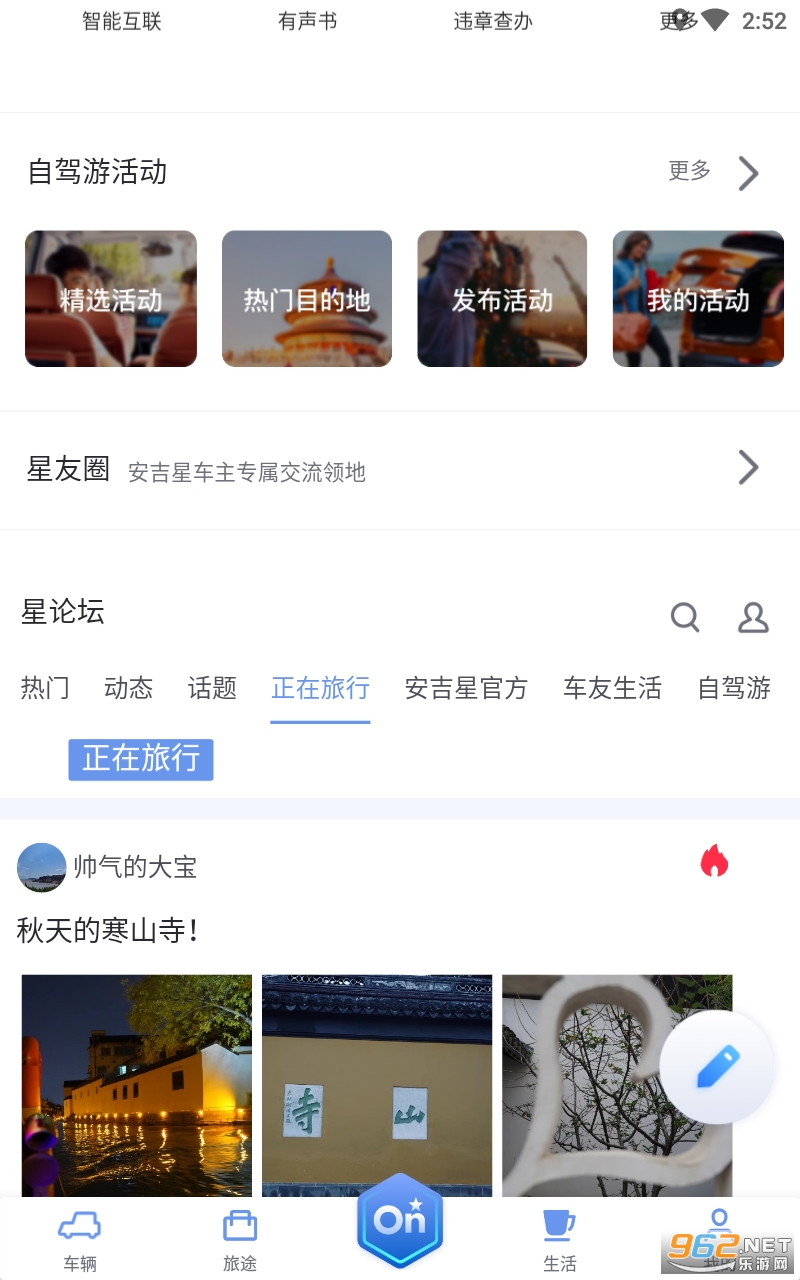Search the 星论坛 forum
Screen dimensions: 800x1280
pyautogui.click(x=685, y=617)
